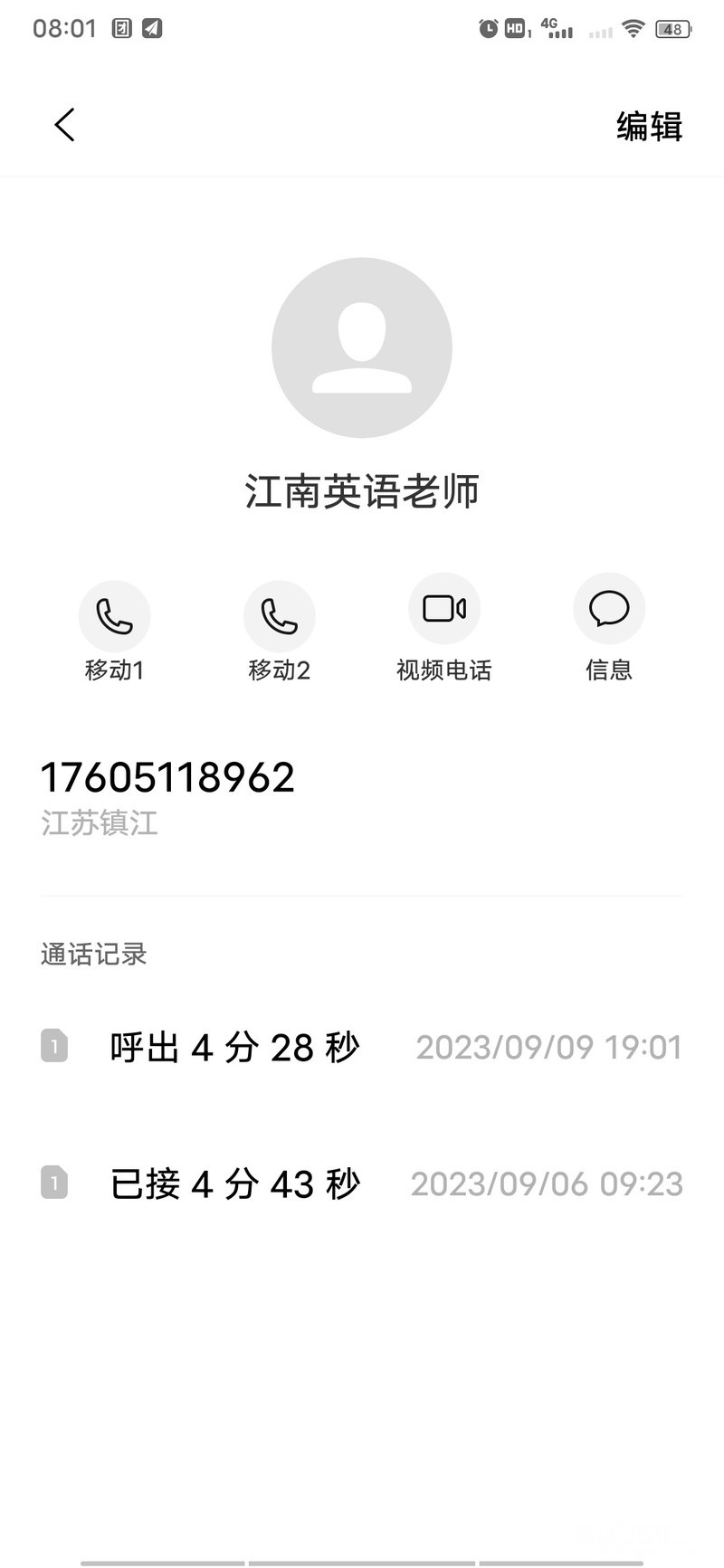This screenshot has width=724, height=1568.
Task: Go back using the top-left arrow
Action: (64, 125)
